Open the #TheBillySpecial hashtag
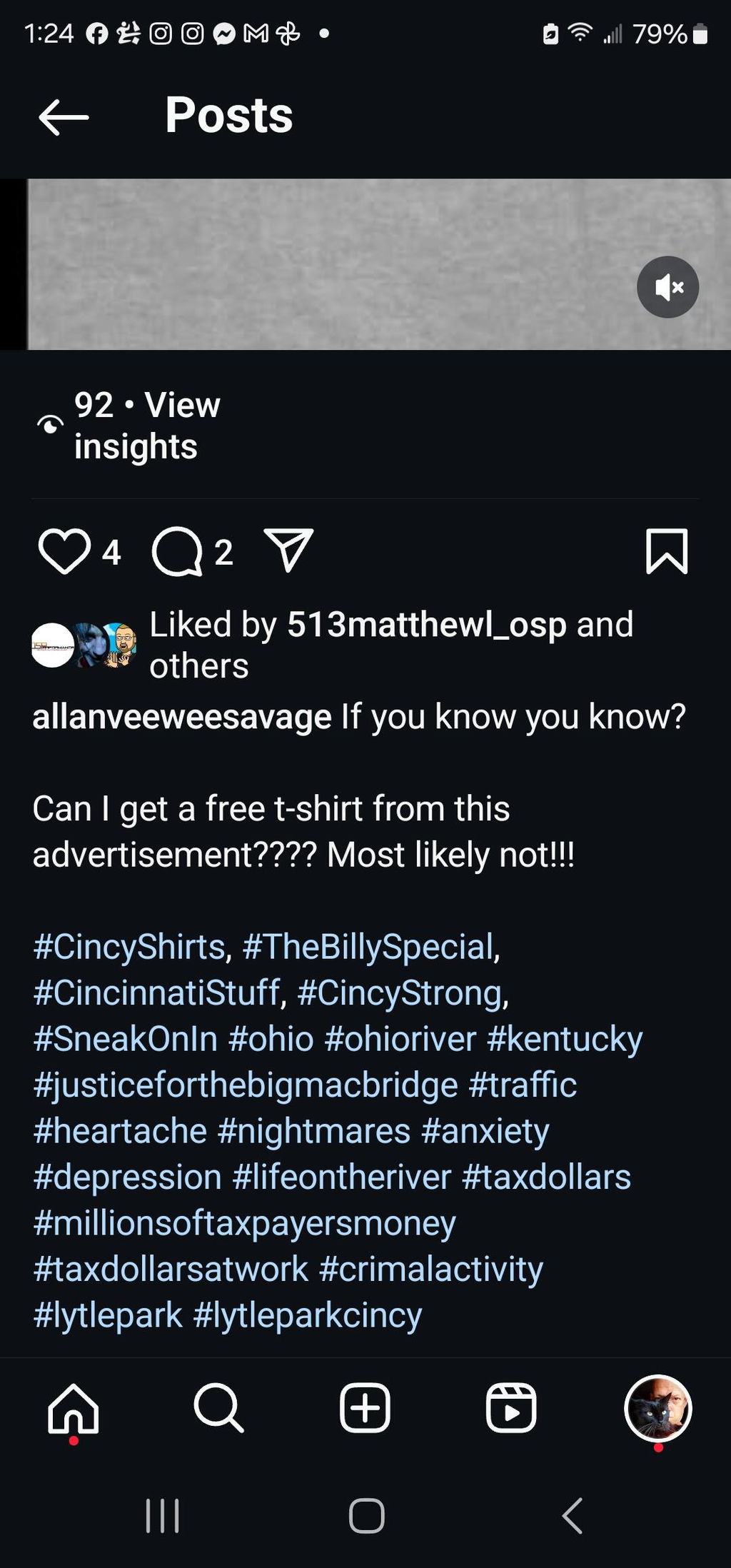The width and height of the screenshot is (731, 1568). pyautogui.click(x=368, y=947)
